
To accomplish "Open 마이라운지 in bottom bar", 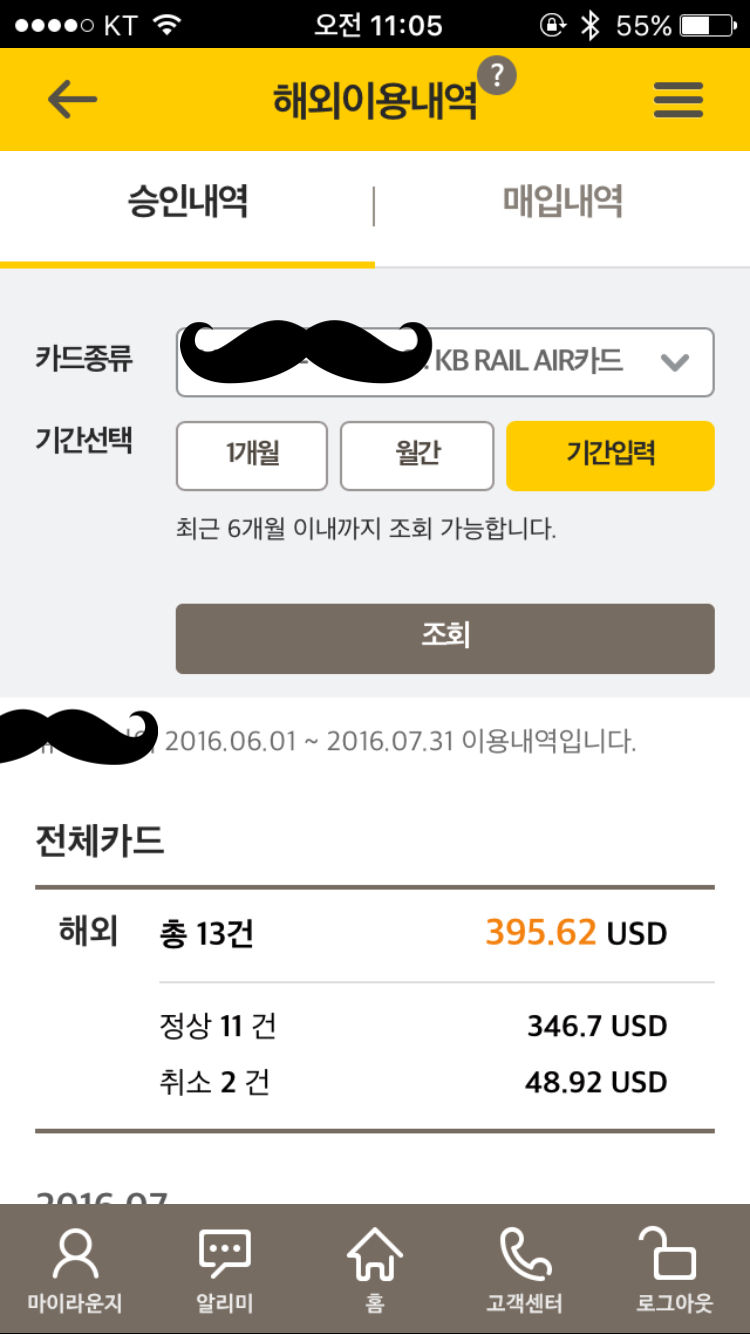I will point(75,1270).
